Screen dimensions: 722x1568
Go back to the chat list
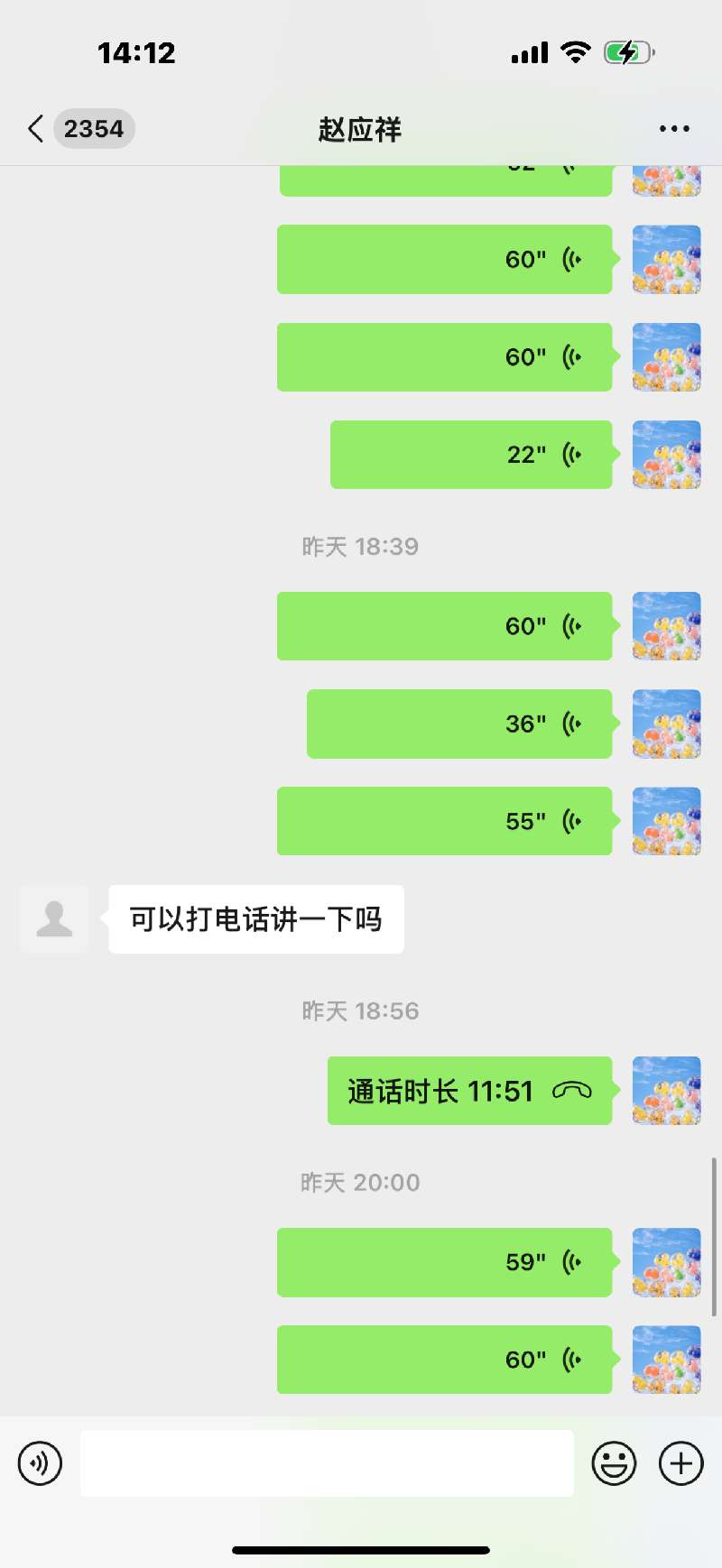36,129
